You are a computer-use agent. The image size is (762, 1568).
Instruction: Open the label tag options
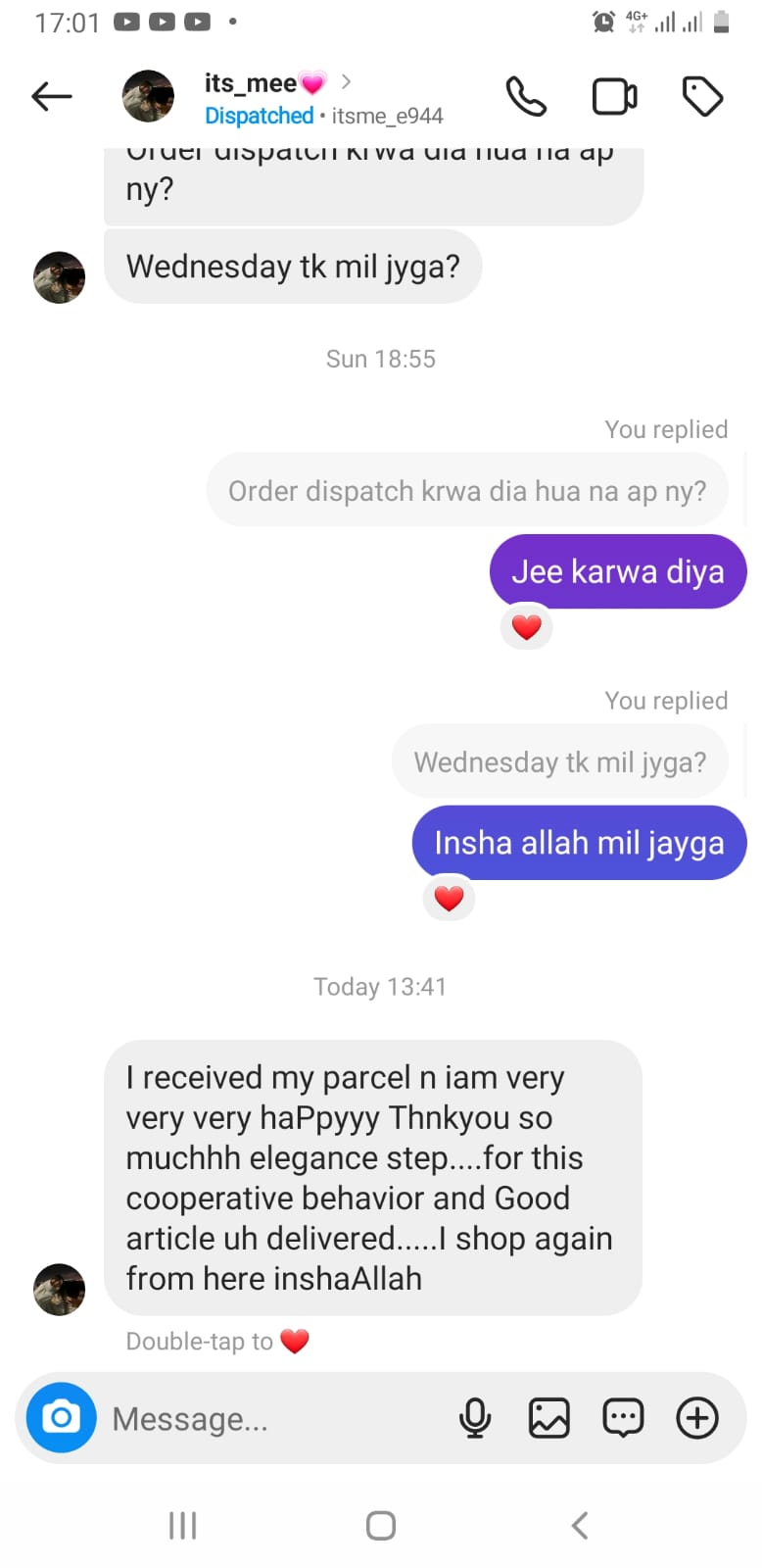pyautogui.click(x=702, y=96)
